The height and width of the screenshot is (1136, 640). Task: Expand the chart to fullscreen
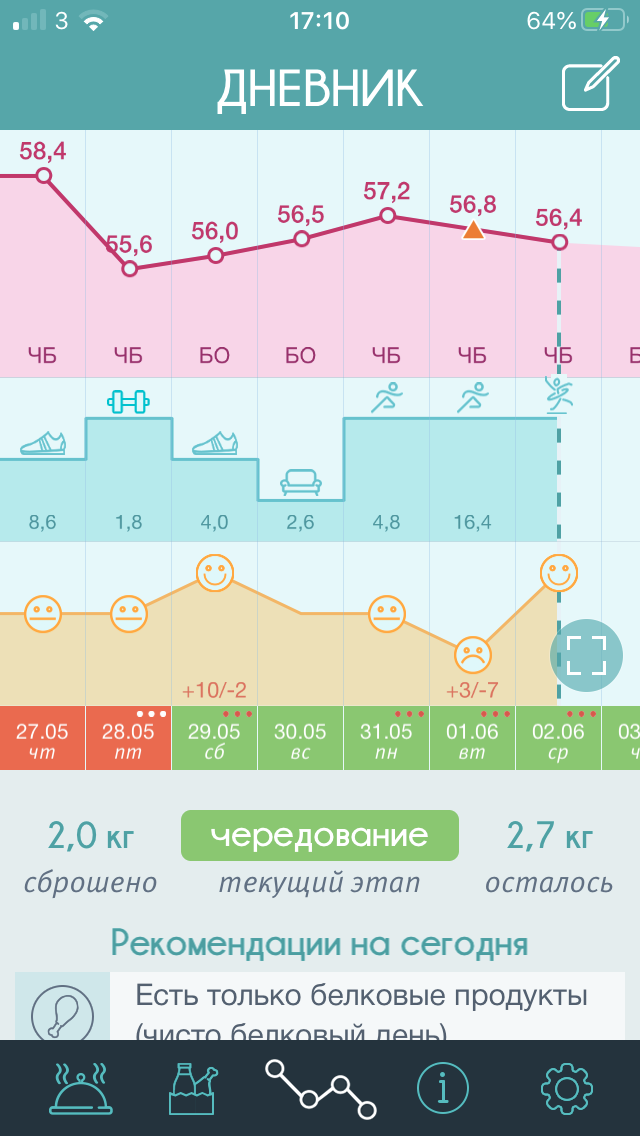[586, 655]
